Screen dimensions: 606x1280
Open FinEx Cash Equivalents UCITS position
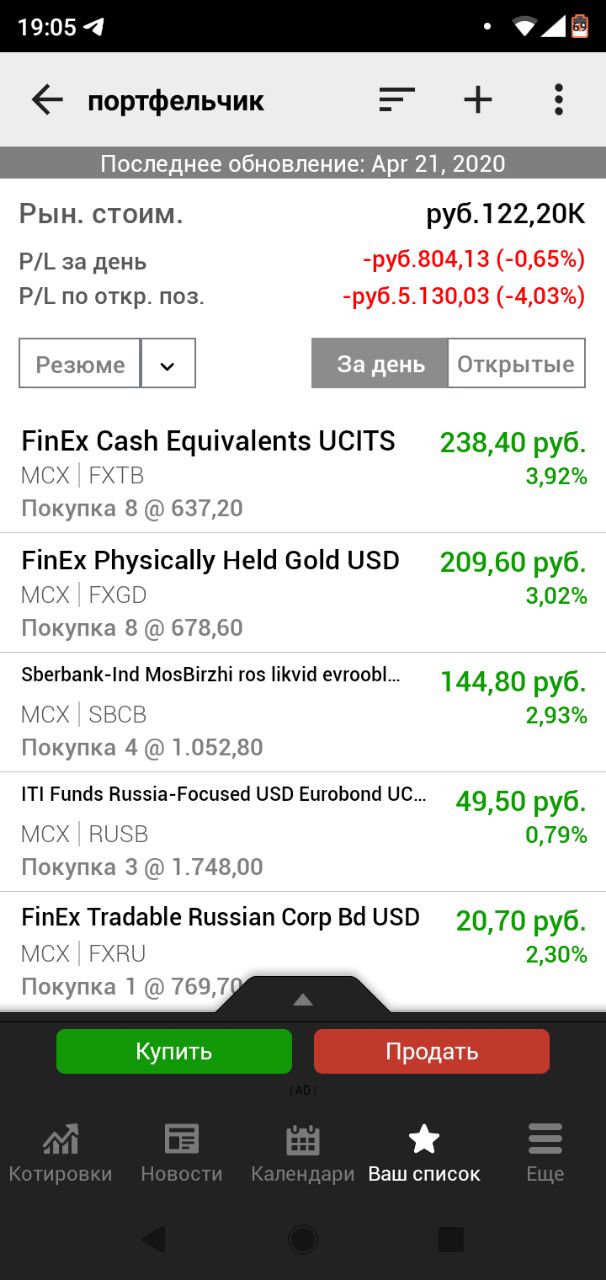pyautogui.click(x=303, y=473)
